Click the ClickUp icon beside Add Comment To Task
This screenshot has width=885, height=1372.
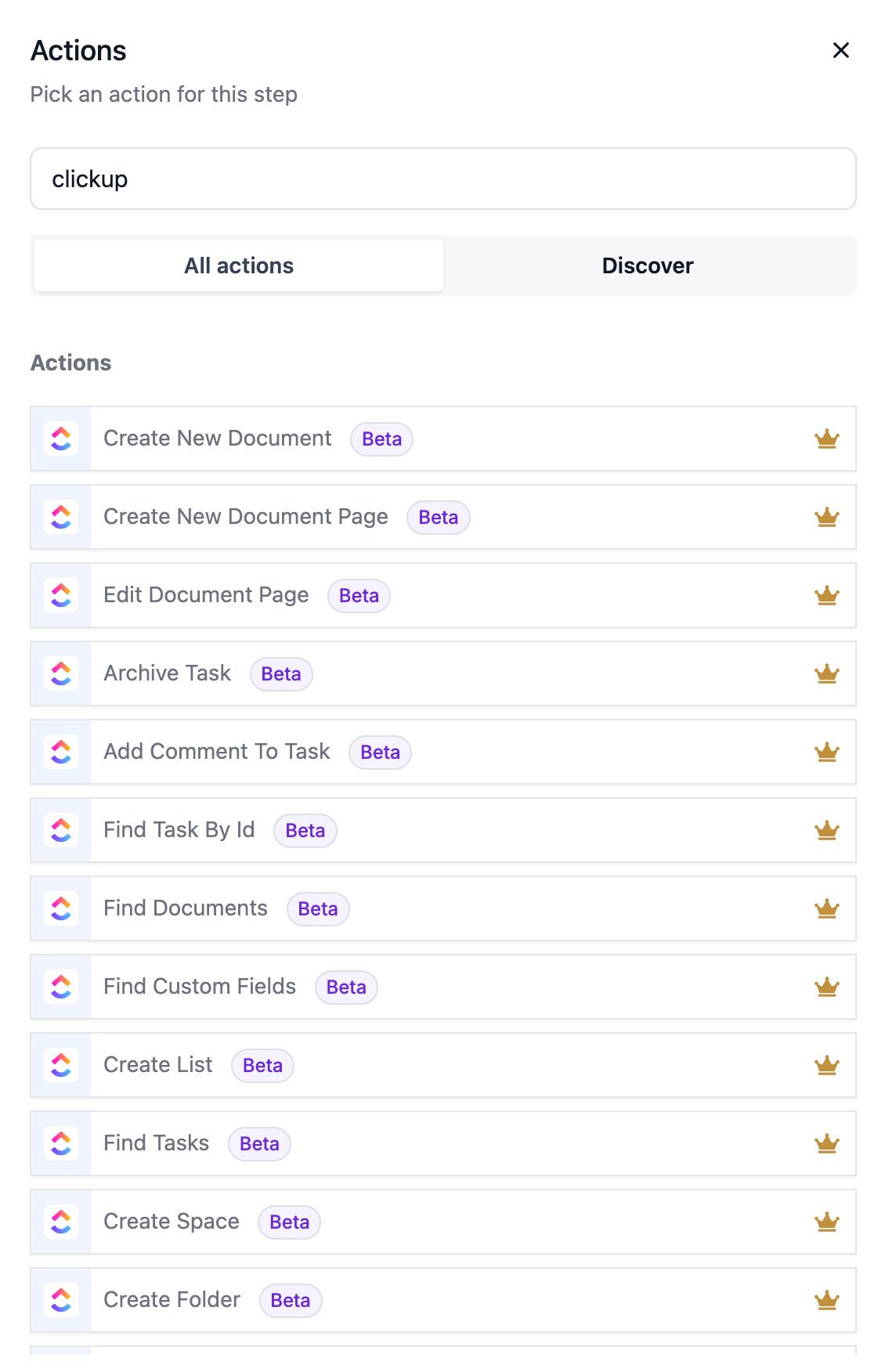pos(60,752)
